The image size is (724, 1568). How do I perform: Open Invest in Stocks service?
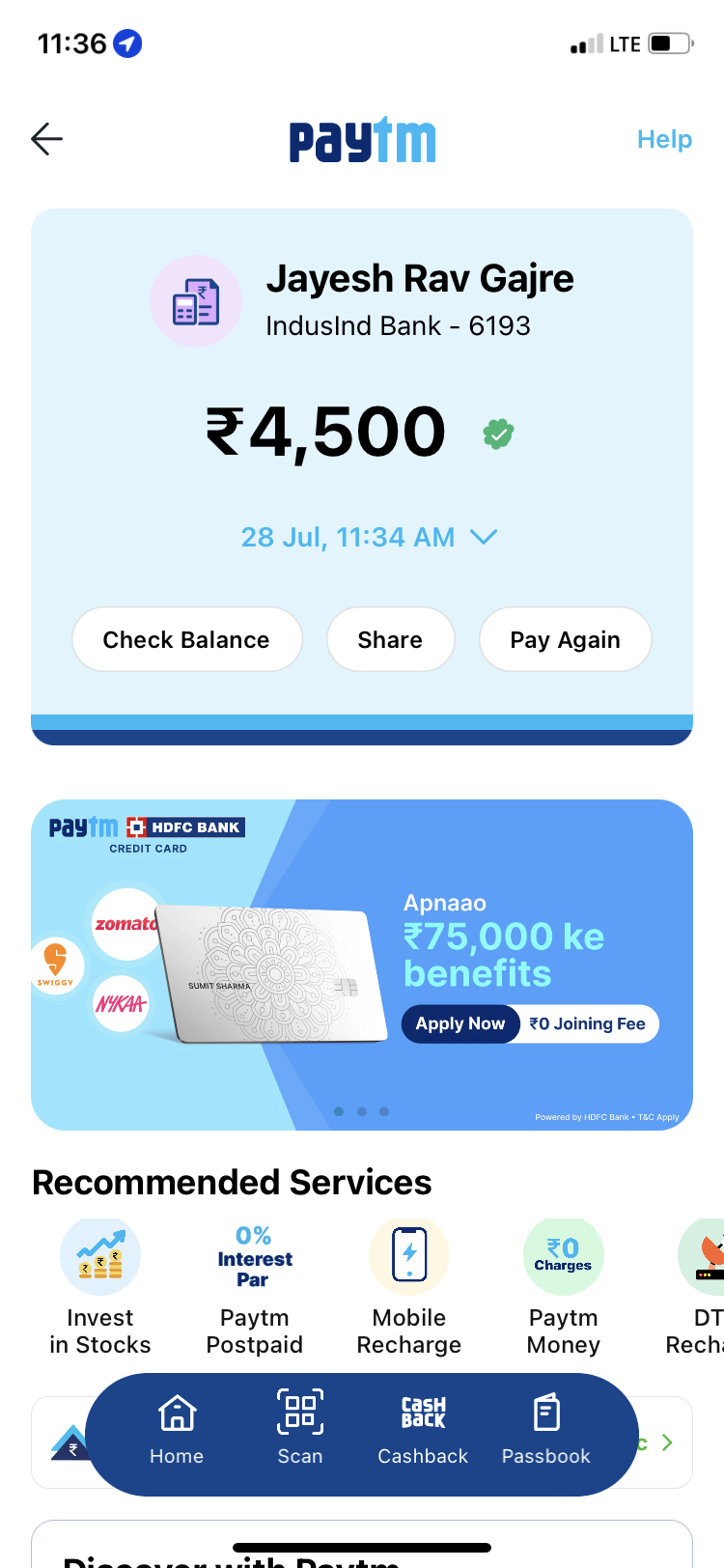click(100, 1286)
